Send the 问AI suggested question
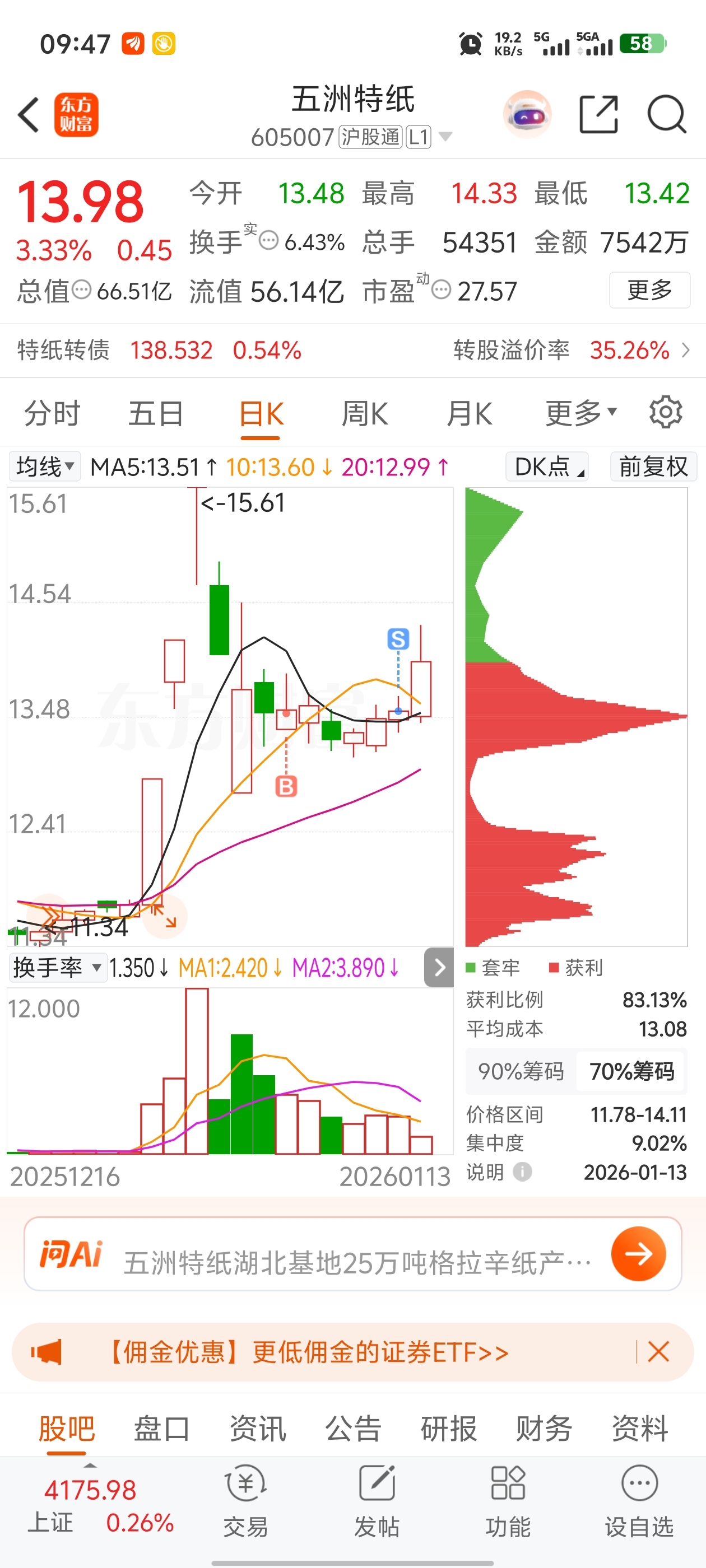This screenshot has width=706, height=1568. click(x=638, y=1253)
